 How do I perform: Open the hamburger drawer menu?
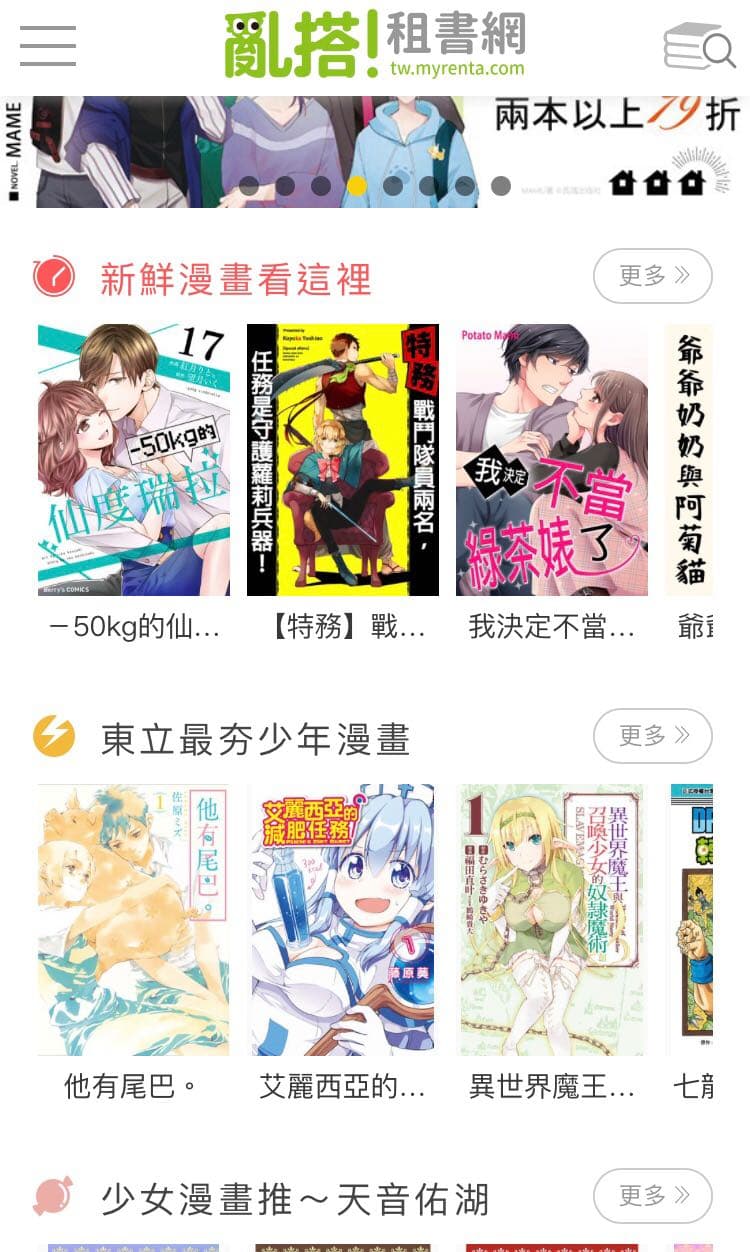pos(48,46)
